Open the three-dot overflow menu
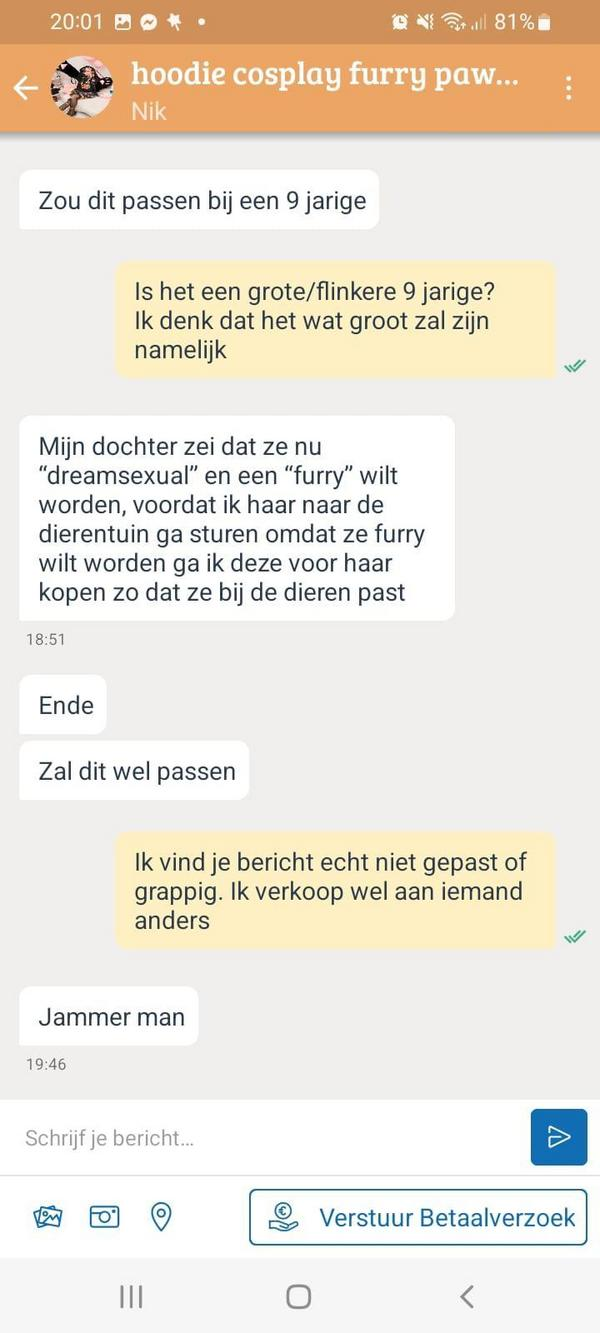Screen dimensions: 600x1333 (568, 88)
